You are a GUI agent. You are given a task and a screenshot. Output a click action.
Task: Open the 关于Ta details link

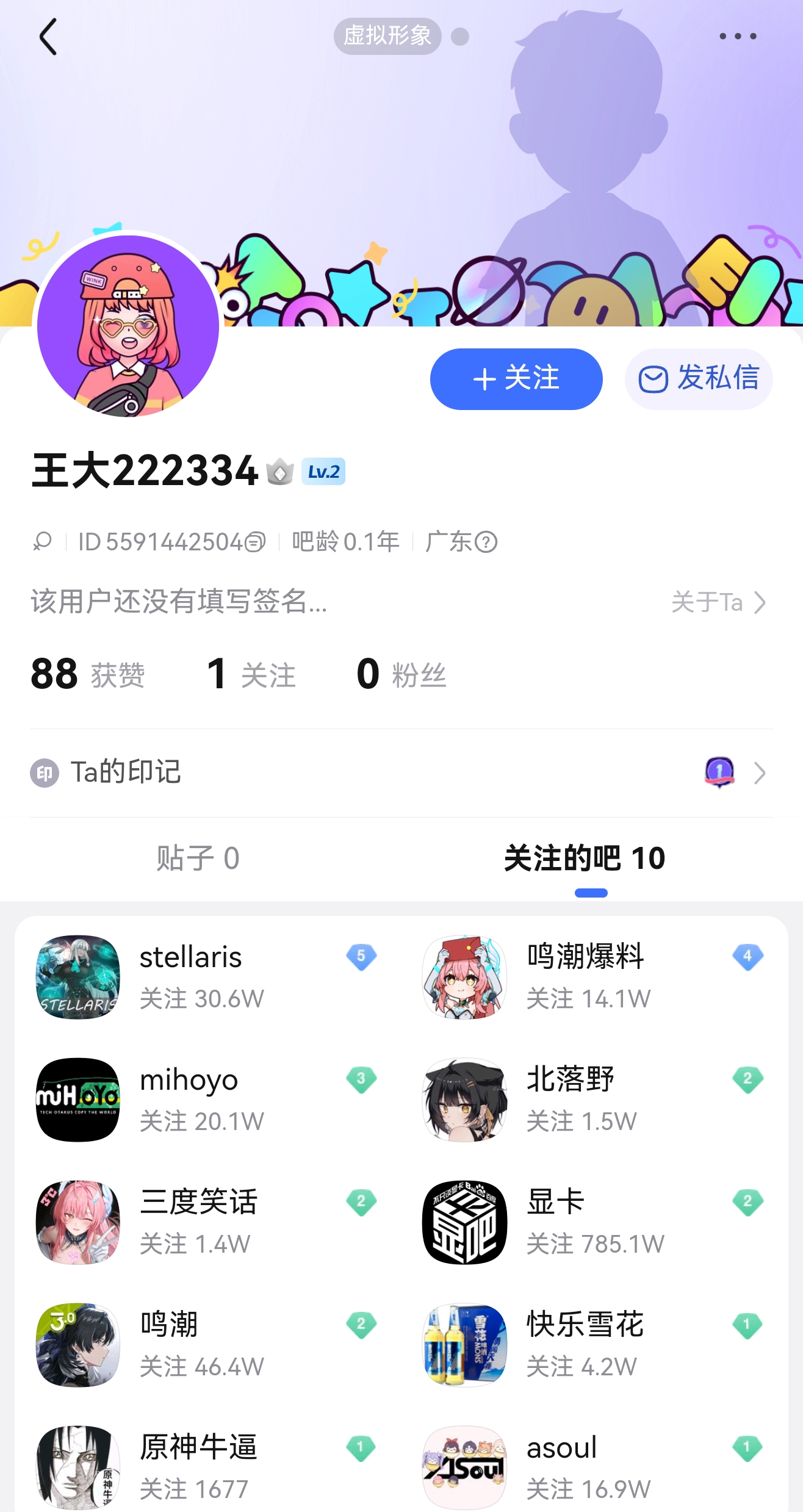click(718, 602)
